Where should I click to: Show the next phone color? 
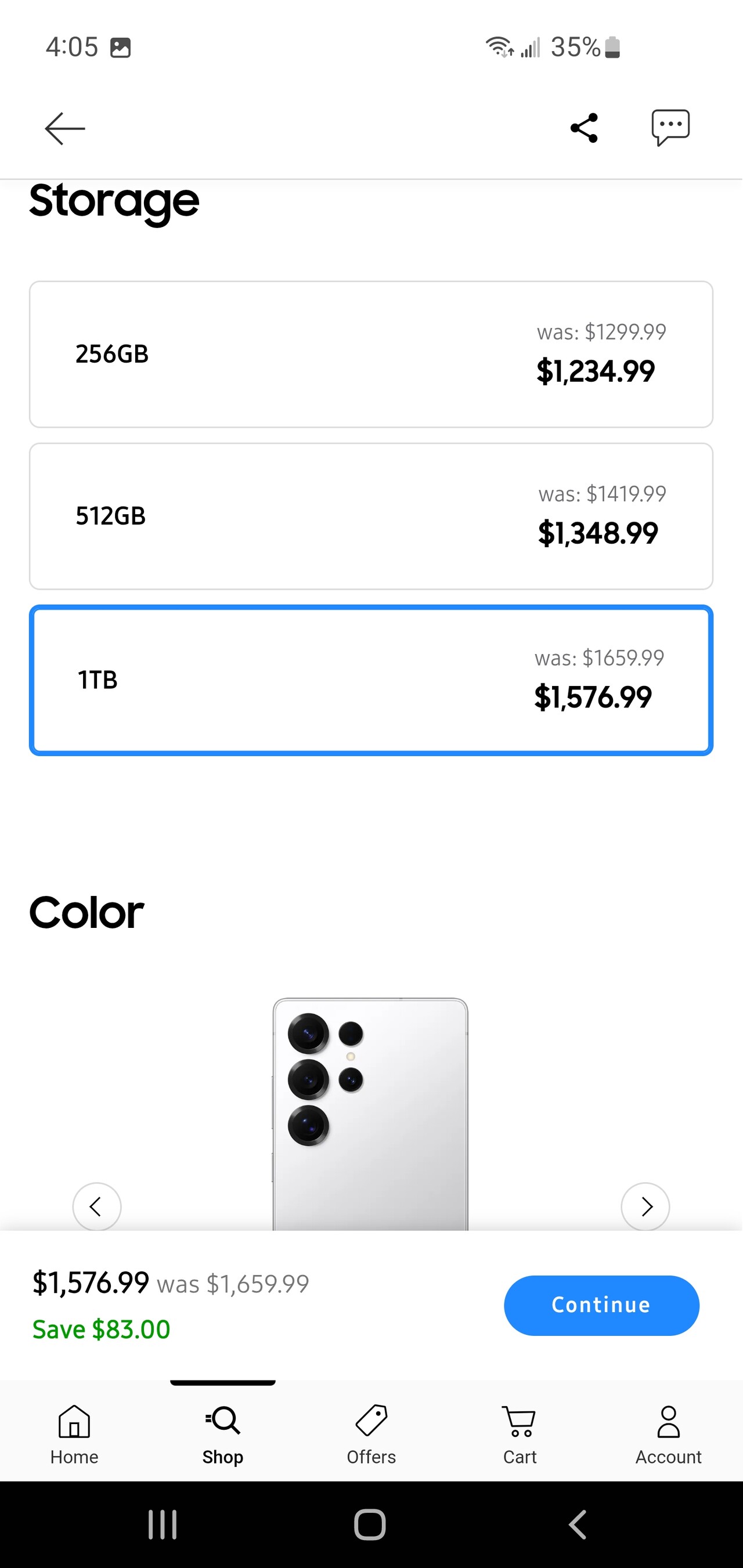645,1206
